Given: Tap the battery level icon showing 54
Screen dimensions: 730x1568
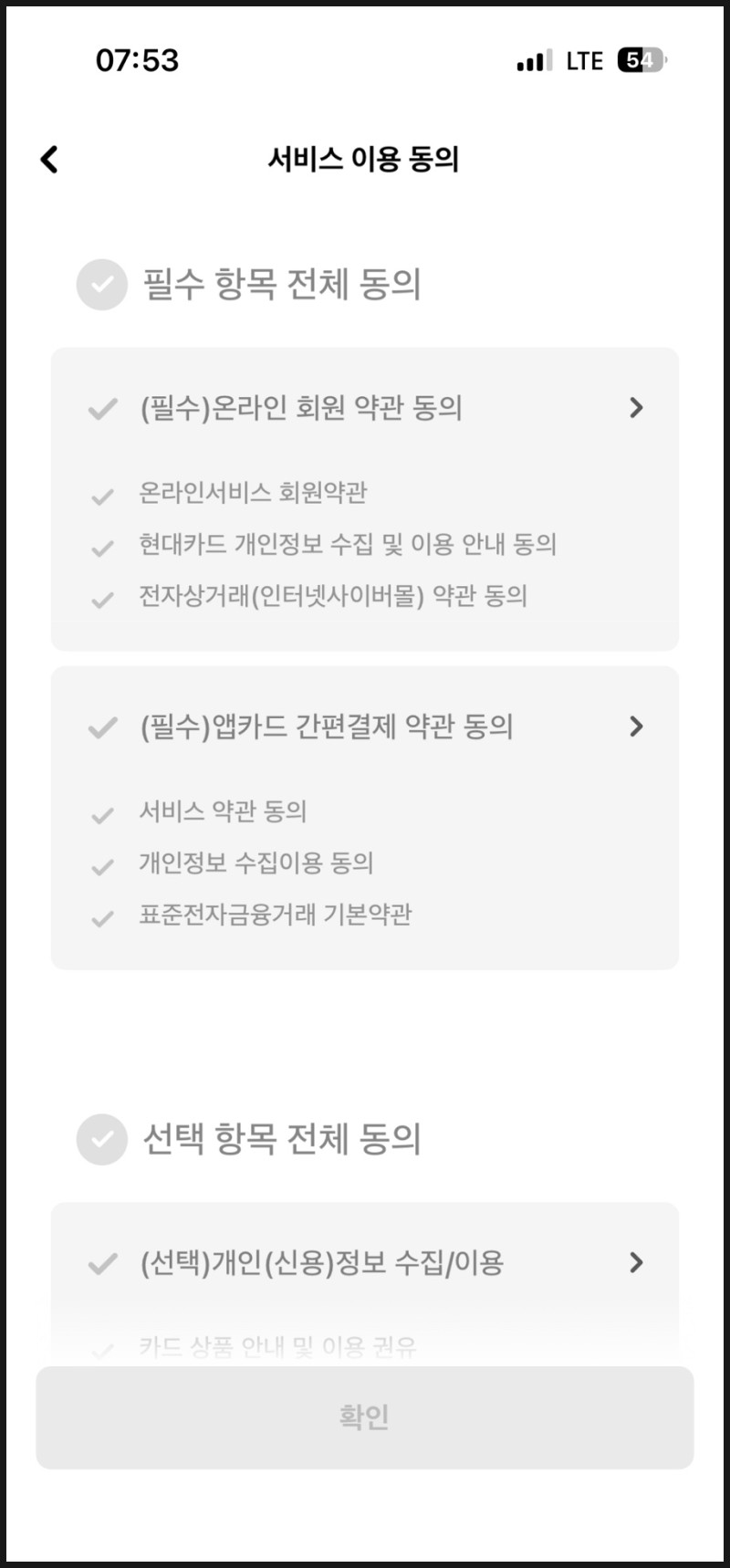Looking at the screenshot, I should coord(641,60).
